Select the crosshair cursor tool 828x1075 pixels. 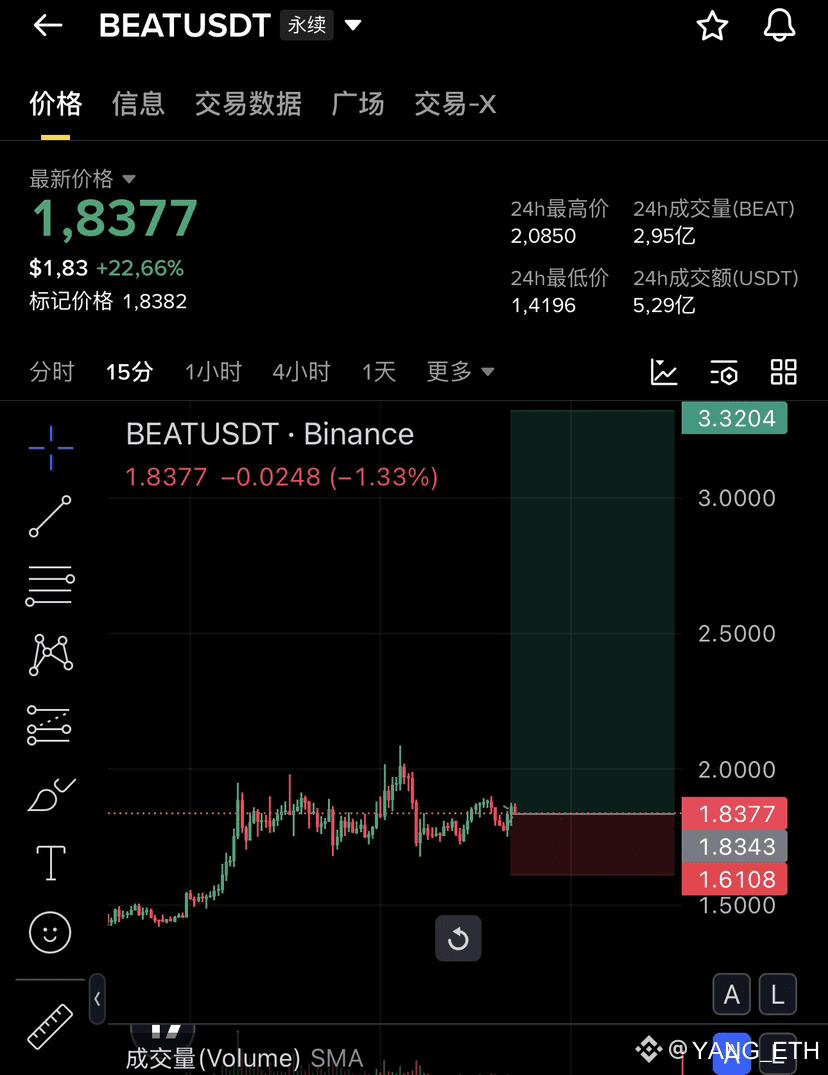49,448
